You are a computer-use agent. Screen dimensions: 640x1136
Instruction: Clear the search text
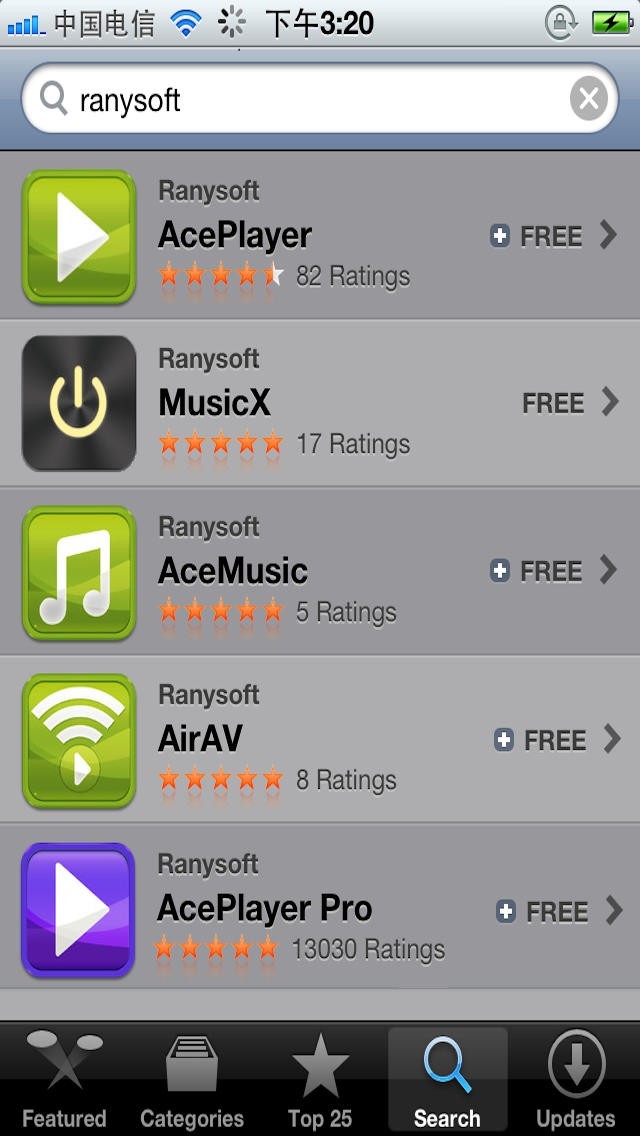[x=589, y=100]
